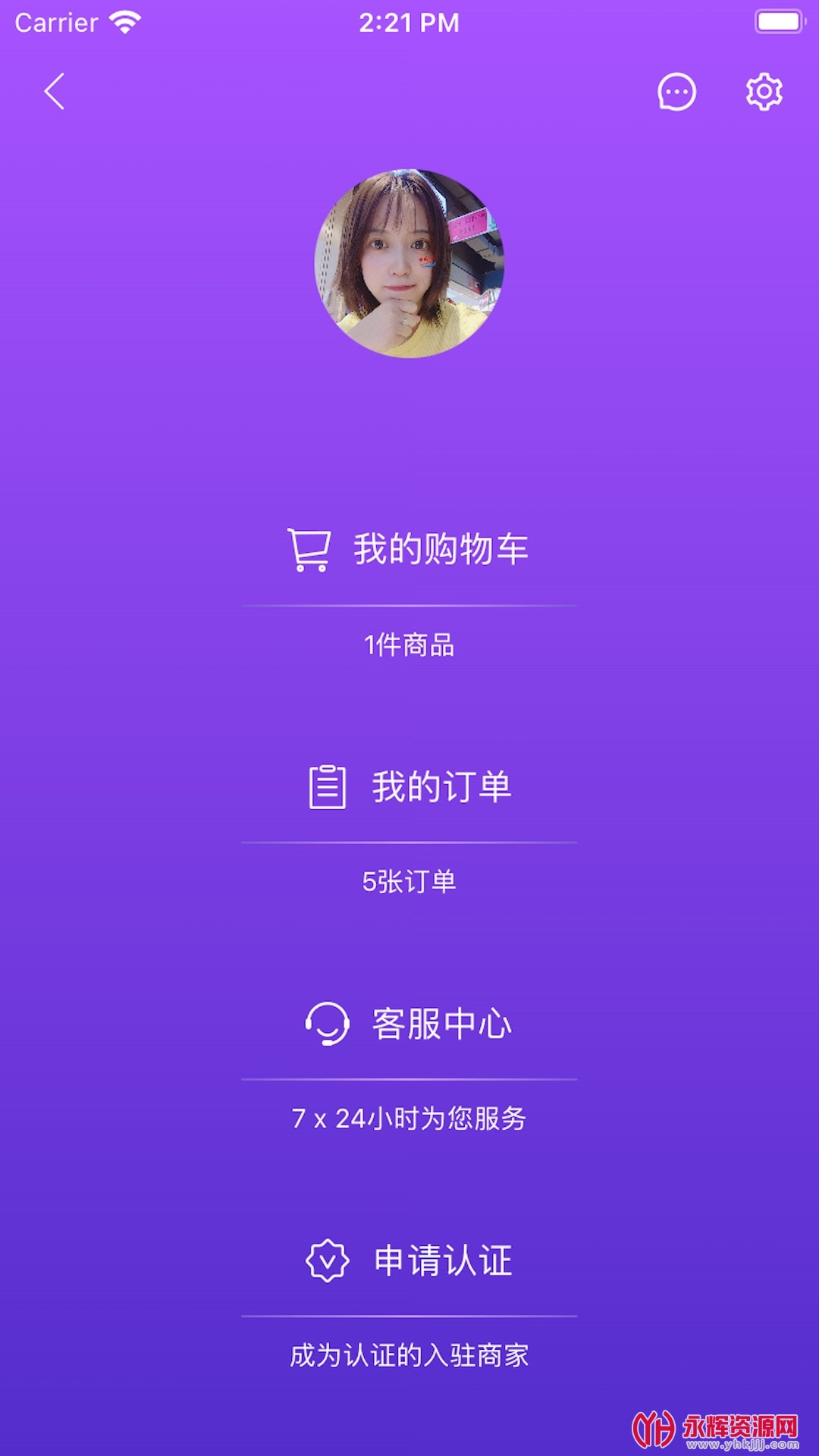Go back using the arrow
Screen dimensions: 819x1456
(x=54, y=92)
